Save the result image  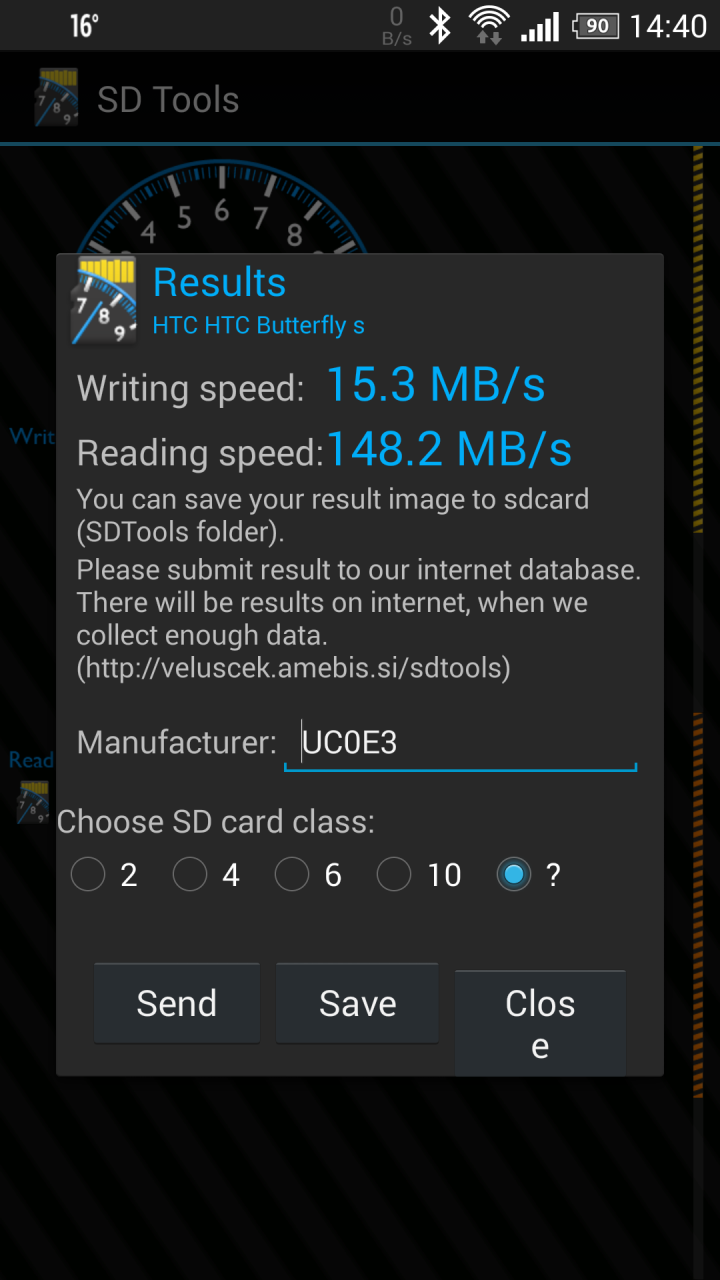[x=357, y=1003]
